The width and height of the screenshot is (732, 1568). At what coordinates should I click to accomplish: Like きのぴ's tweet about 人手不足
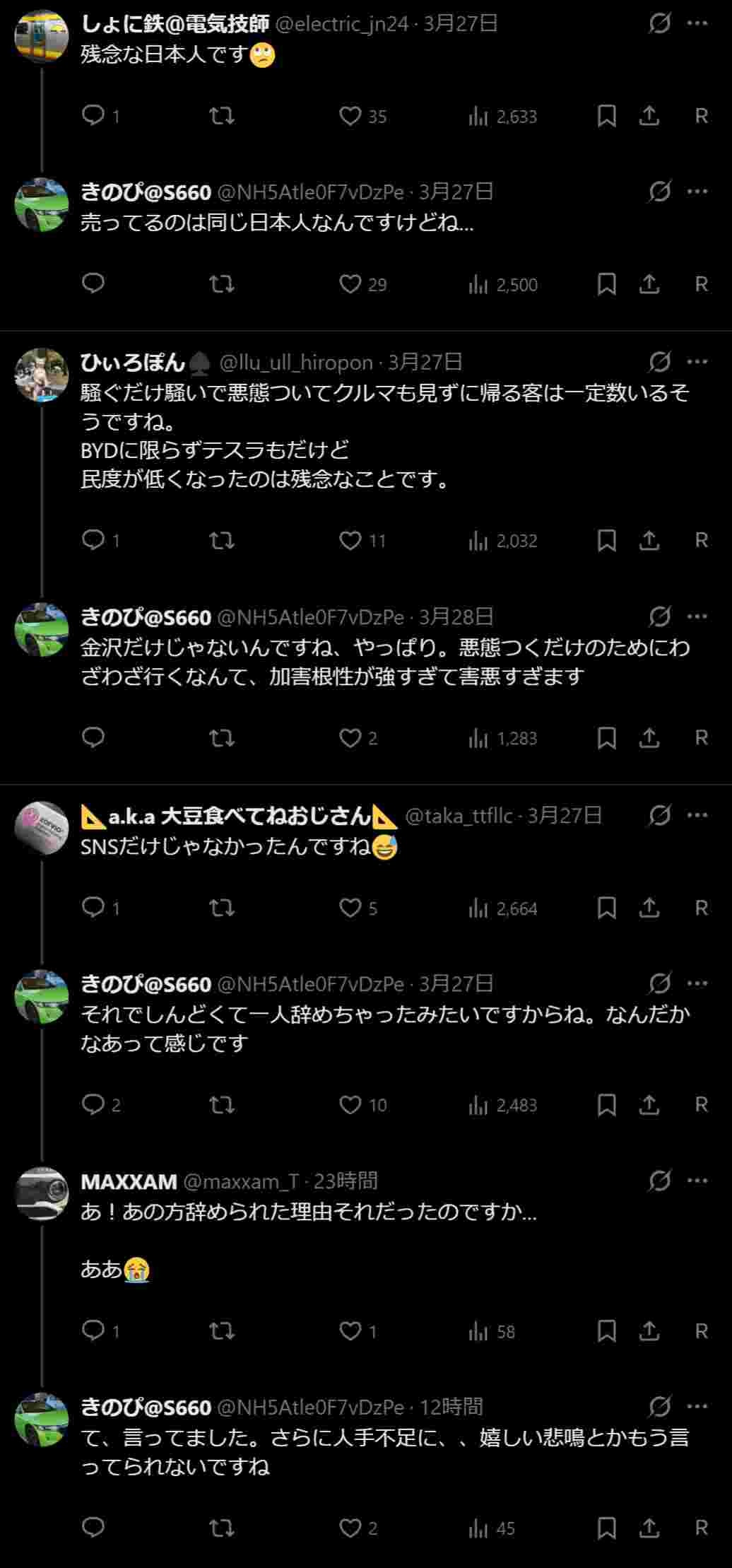click(350, 1528)
